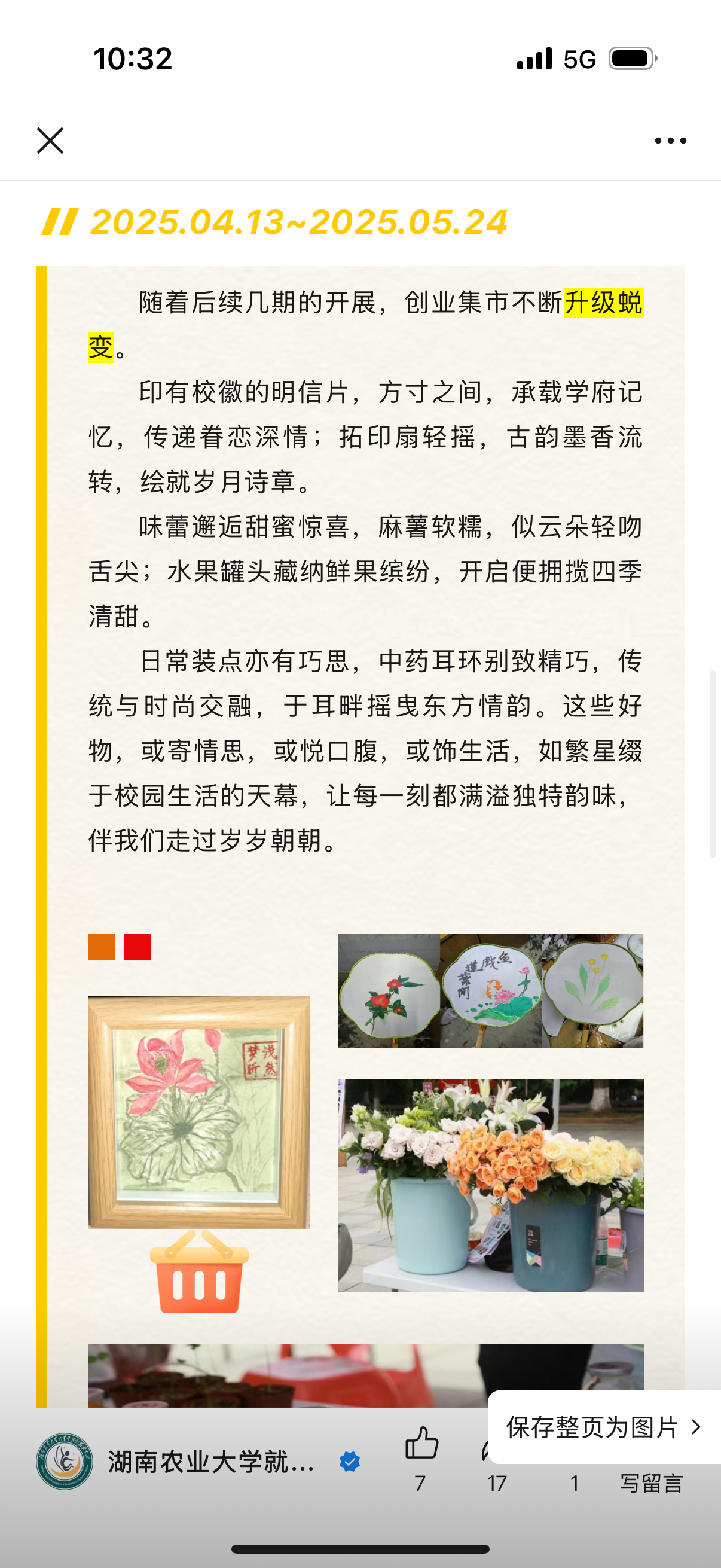Open the painted fans photo
This screenshot has width=721, height=1568.
(490, 991)
